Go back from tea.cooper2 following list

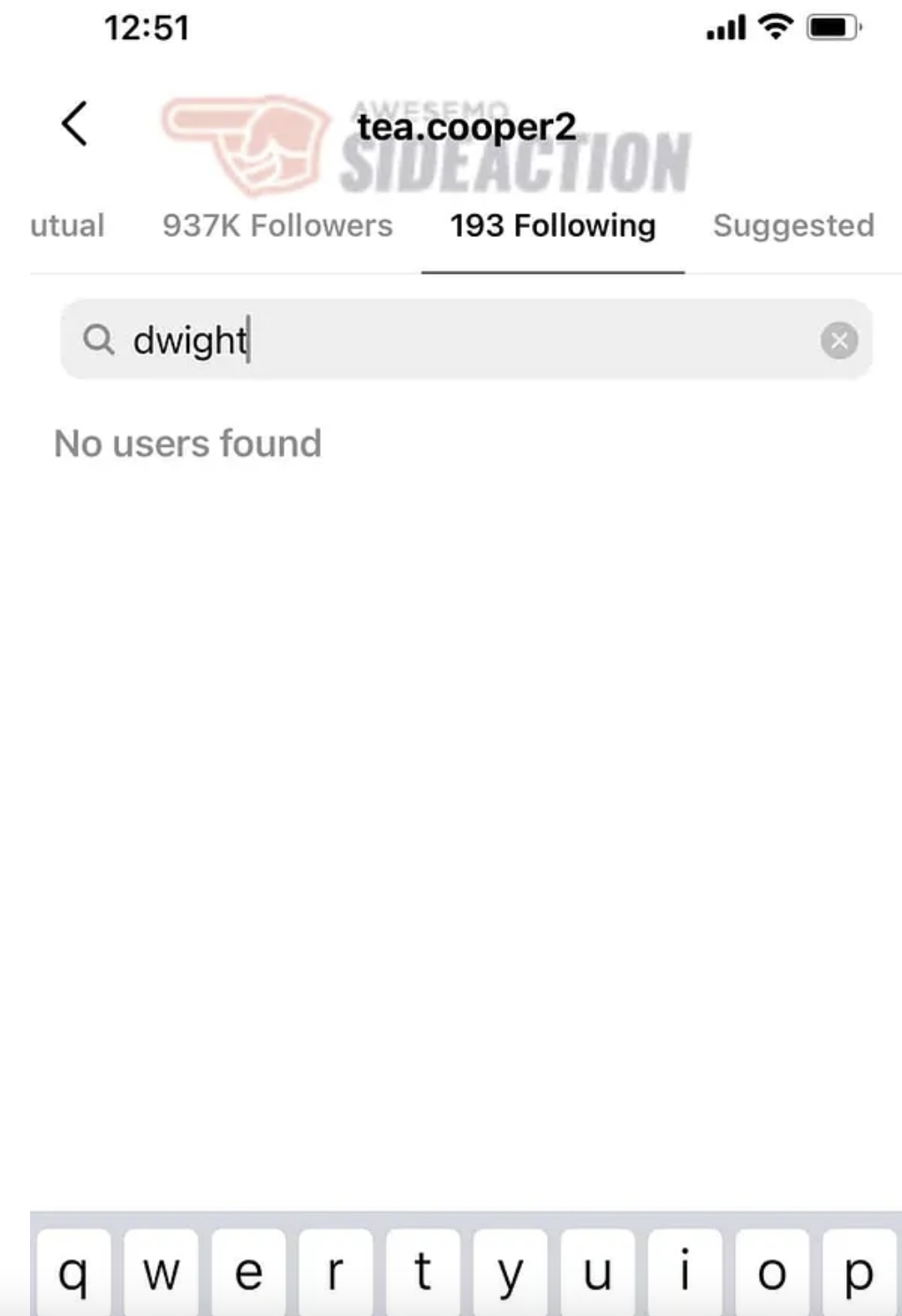click(75, 124)
